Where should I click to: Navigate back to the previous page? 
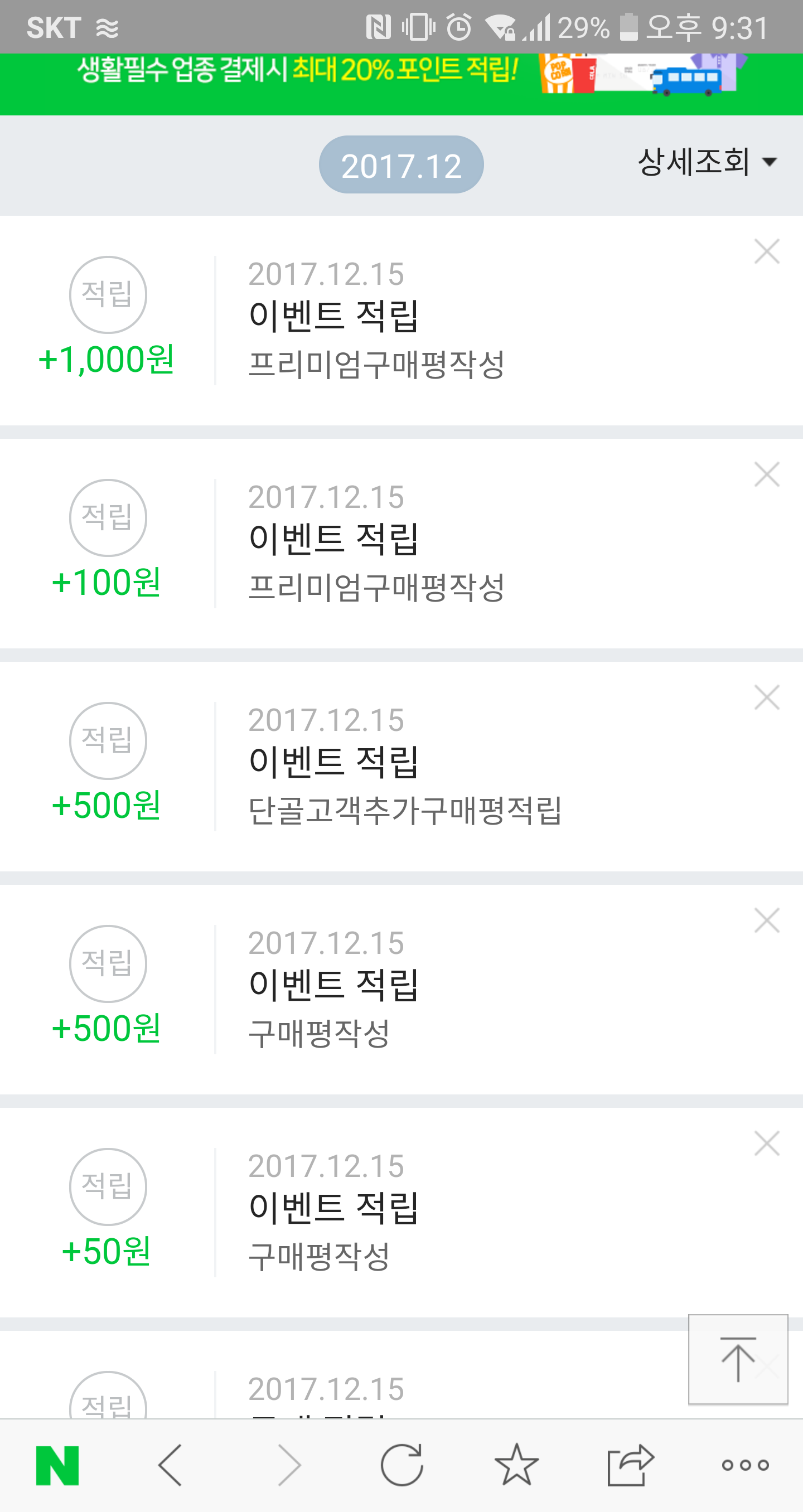[x=171, y=1465]
